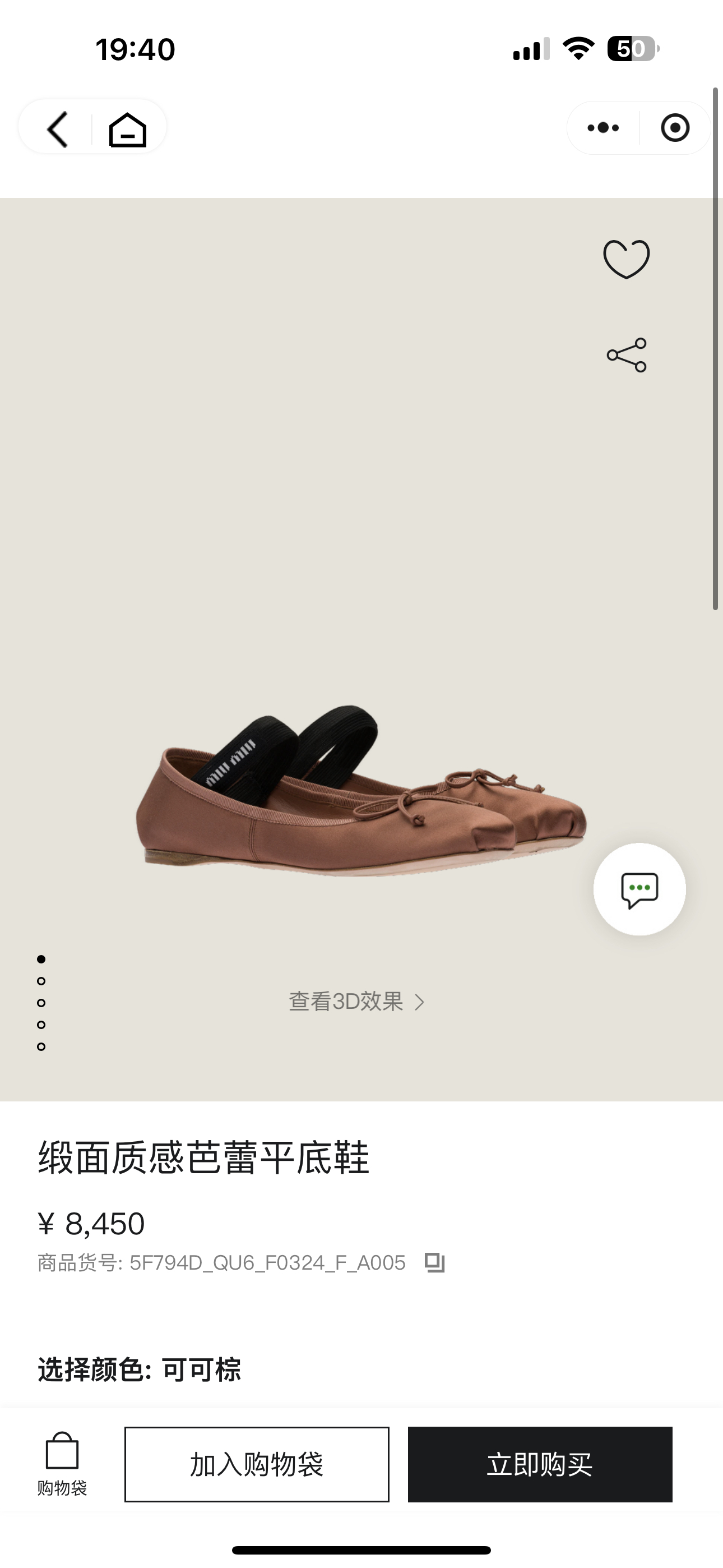Open customer service chat bubble
Image resolution: width=723 pixels, height=1568 pixels.
641,889
